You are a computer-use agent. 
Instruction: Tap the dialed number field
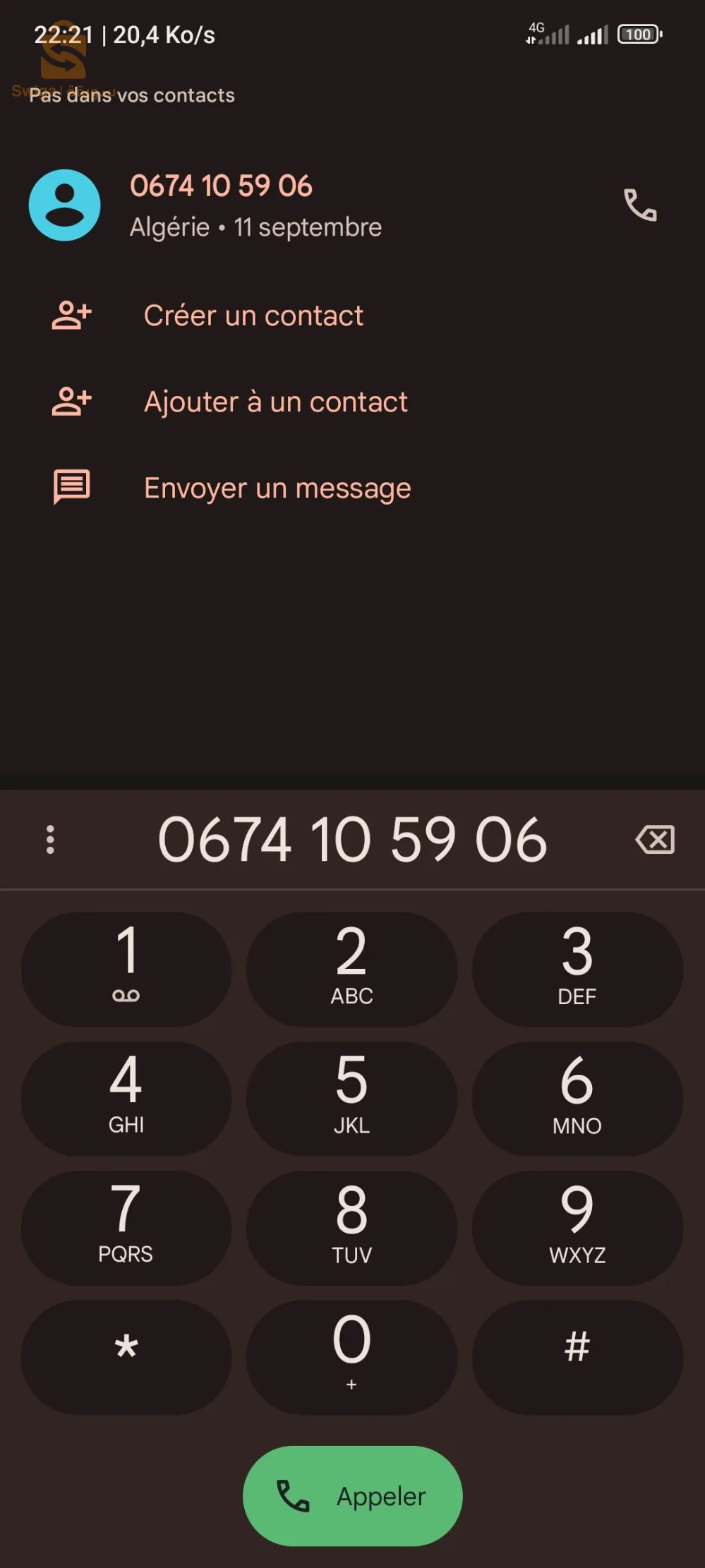click(351, 839)
